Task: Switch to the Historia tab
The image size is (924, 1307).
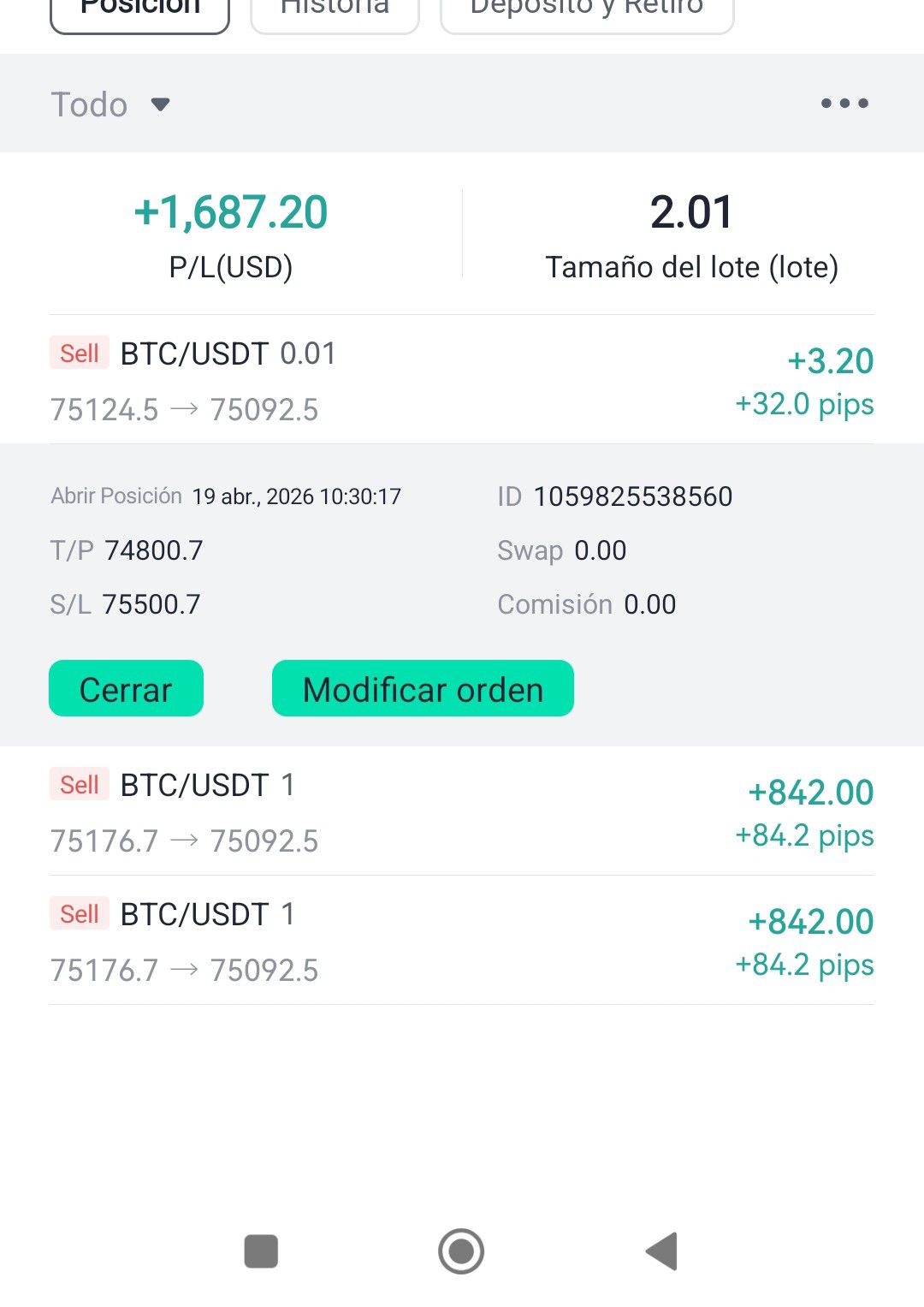Action: [x=335, y=10]
